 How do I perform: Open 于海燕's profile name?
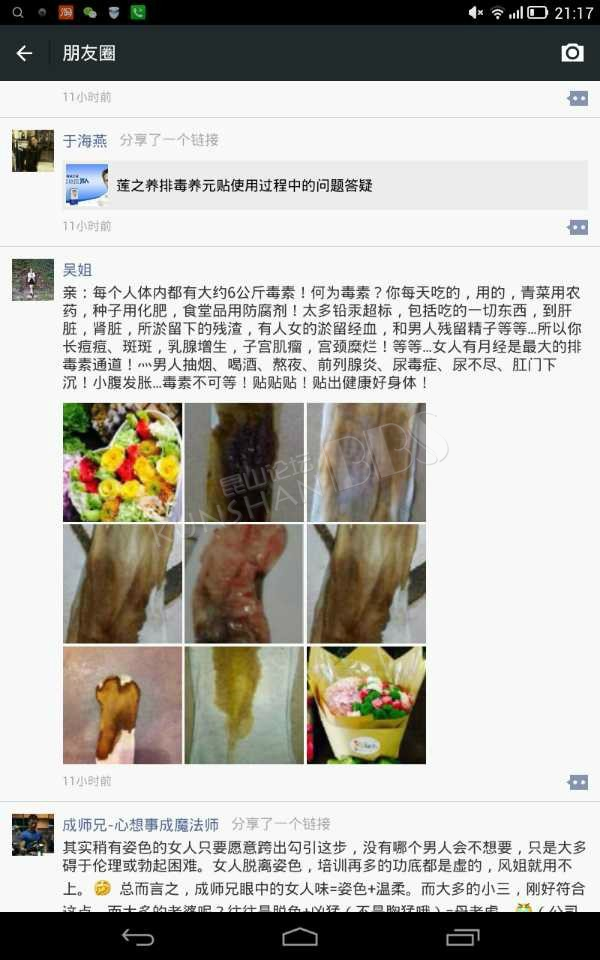tap(85, 141)
